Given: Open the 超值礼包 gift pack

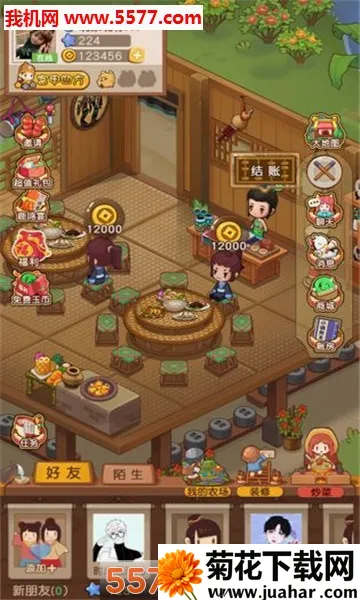Looking at the screenshot, I should (32, 171).
